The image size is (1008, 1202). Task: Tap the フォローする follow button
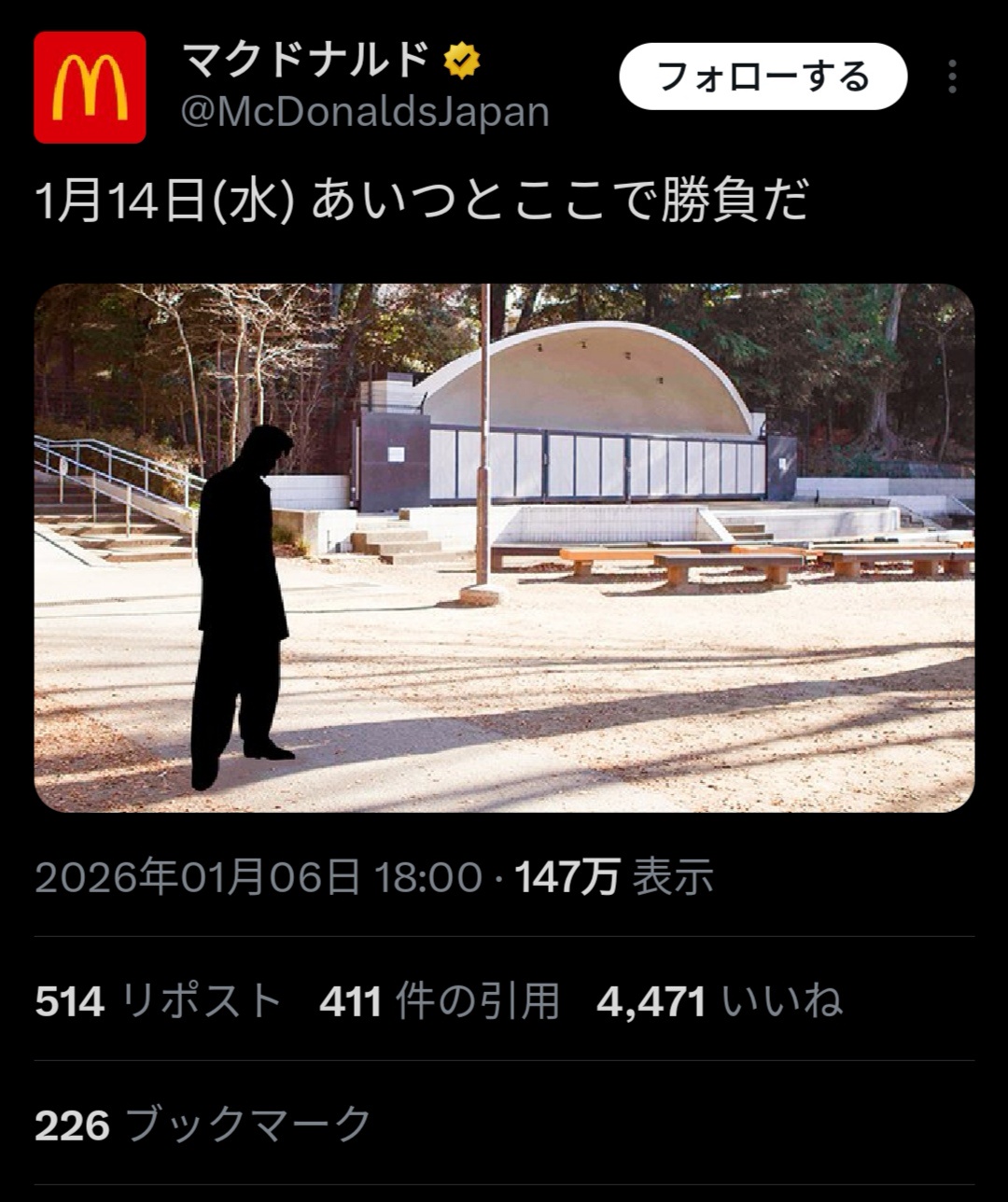tap(763, 77)
